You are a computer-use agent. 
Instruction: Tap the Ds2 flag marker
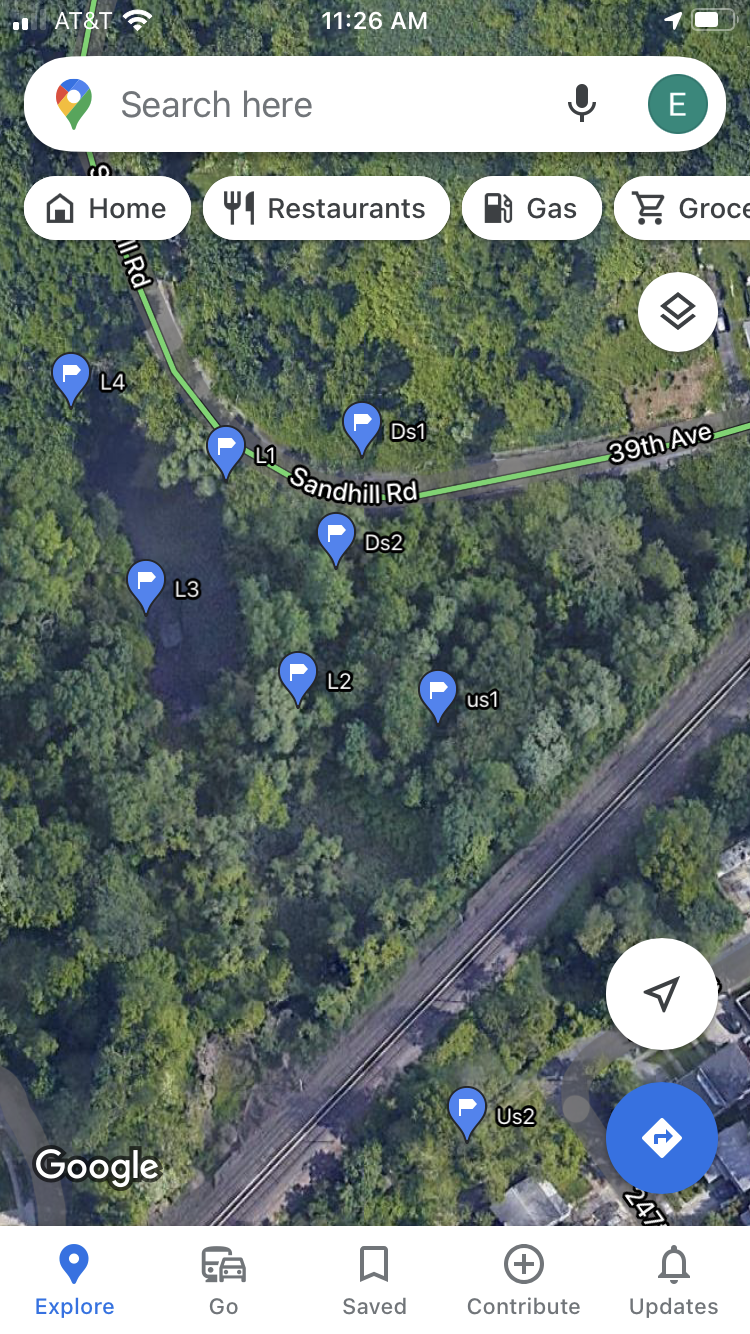click(336, 539)
